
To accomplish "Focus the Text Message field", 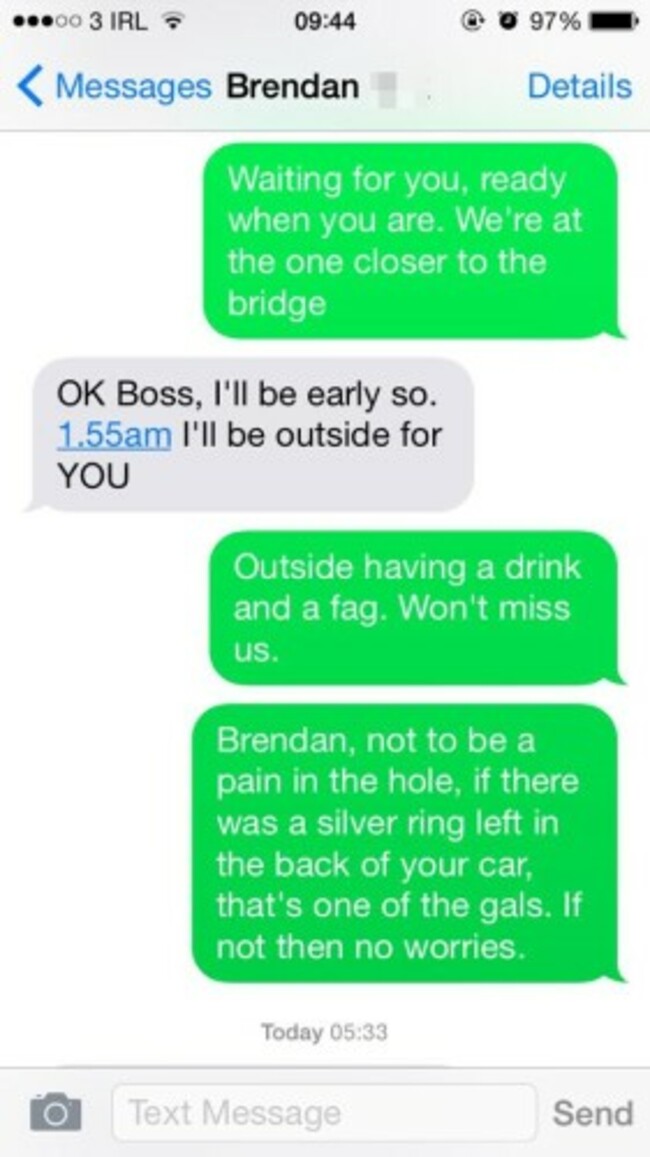I will [324, 1112].
